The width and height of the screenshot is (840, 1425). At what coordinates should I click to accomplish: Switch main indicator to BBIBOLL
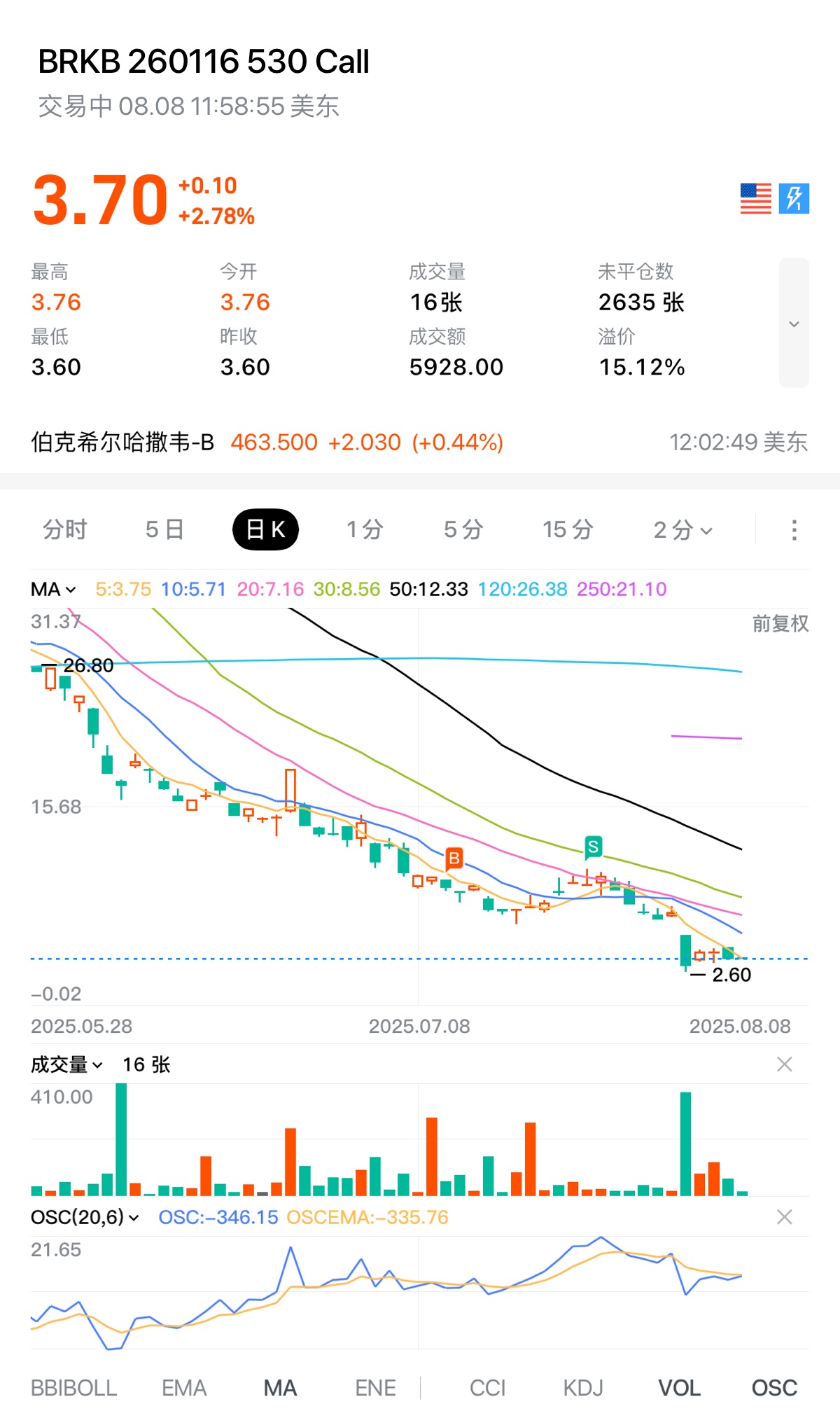tap(73, 1388)
